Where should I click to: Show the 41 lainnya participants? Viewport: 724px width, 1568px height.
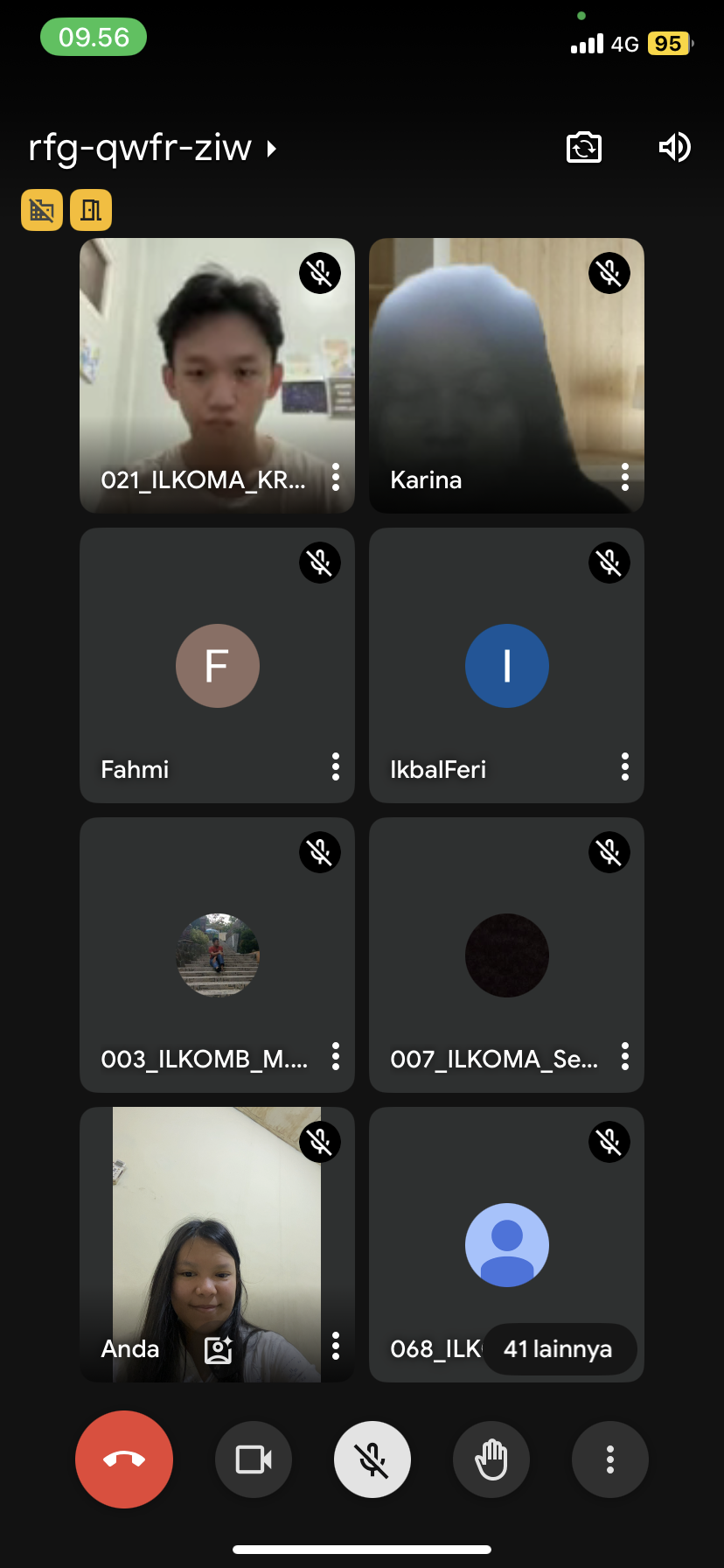(x=559, y=1348)
